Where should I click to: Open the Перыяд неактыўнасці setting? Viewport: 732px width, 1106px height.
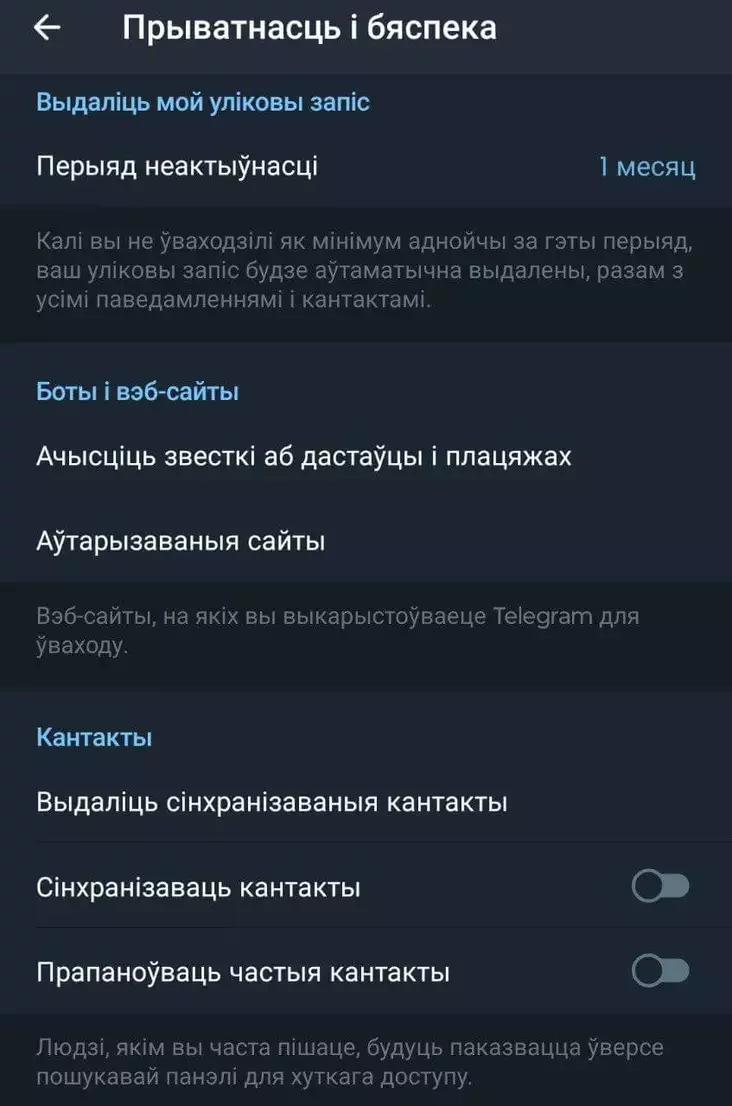tap(365, 166)
